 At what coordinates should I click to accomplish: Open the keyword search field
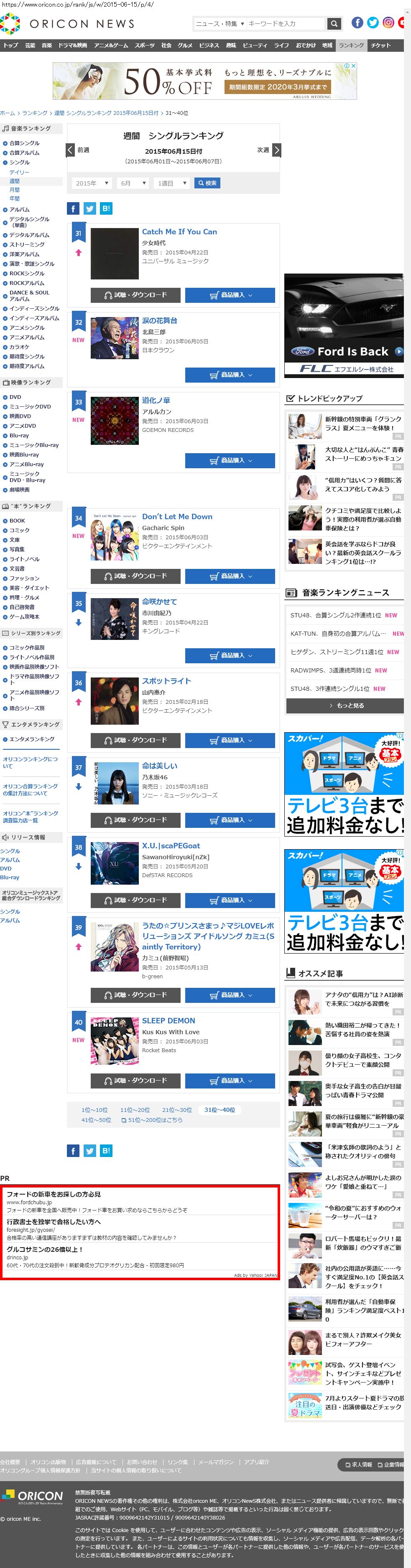(x=285, y=24)
